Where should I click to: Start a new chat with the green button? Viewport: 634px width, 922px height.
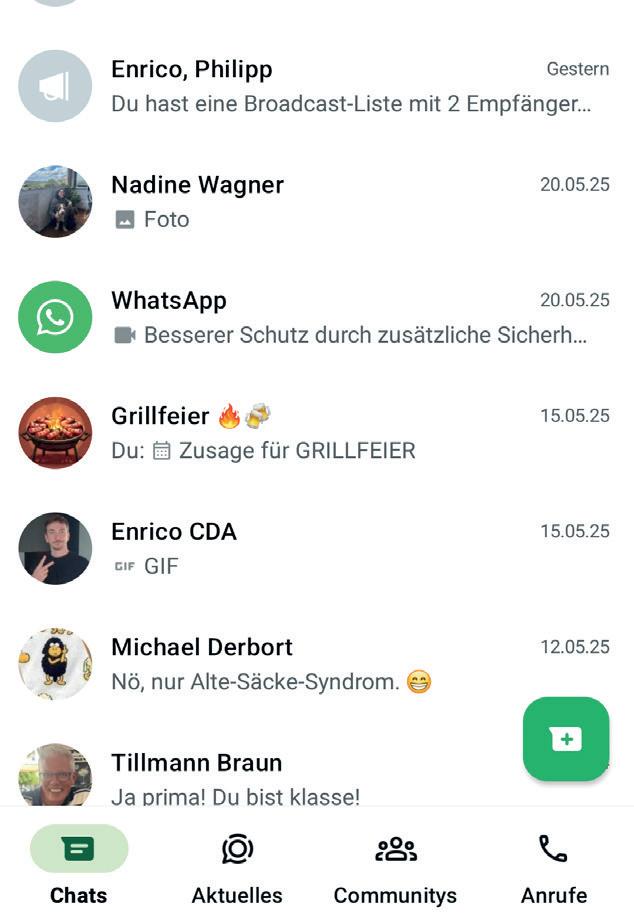tap(565, 739)
